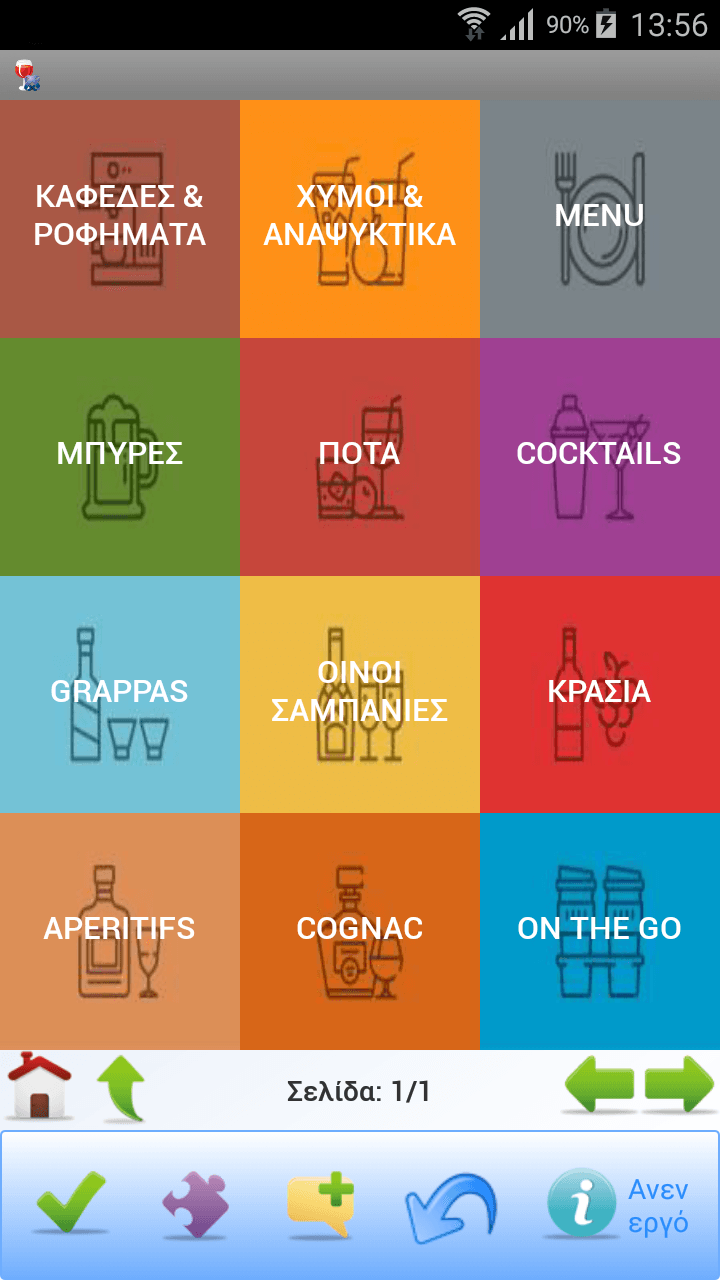720x1280 pixels.
Task: Select the COCKTAILS category
Action: [x=600, y=456]
